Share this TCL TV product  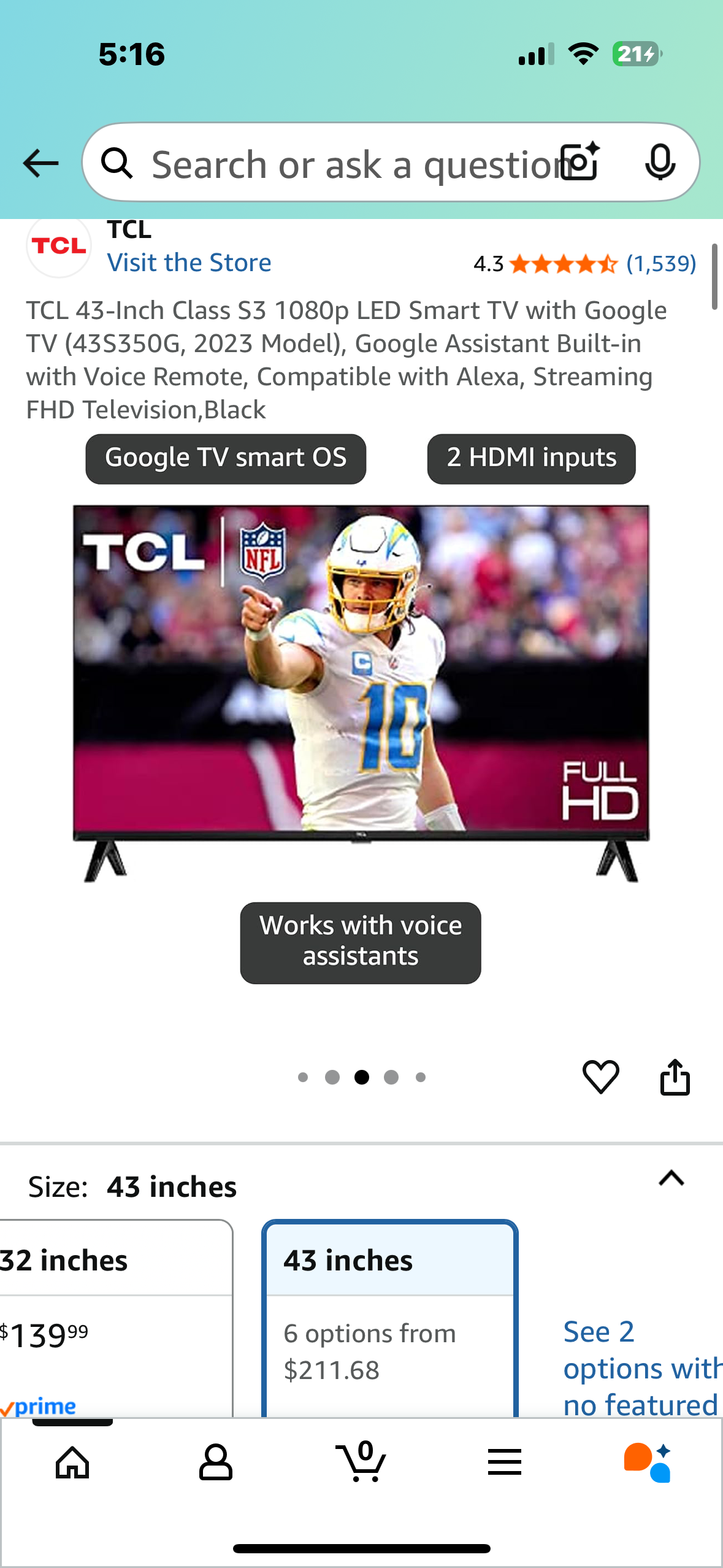675,1077
